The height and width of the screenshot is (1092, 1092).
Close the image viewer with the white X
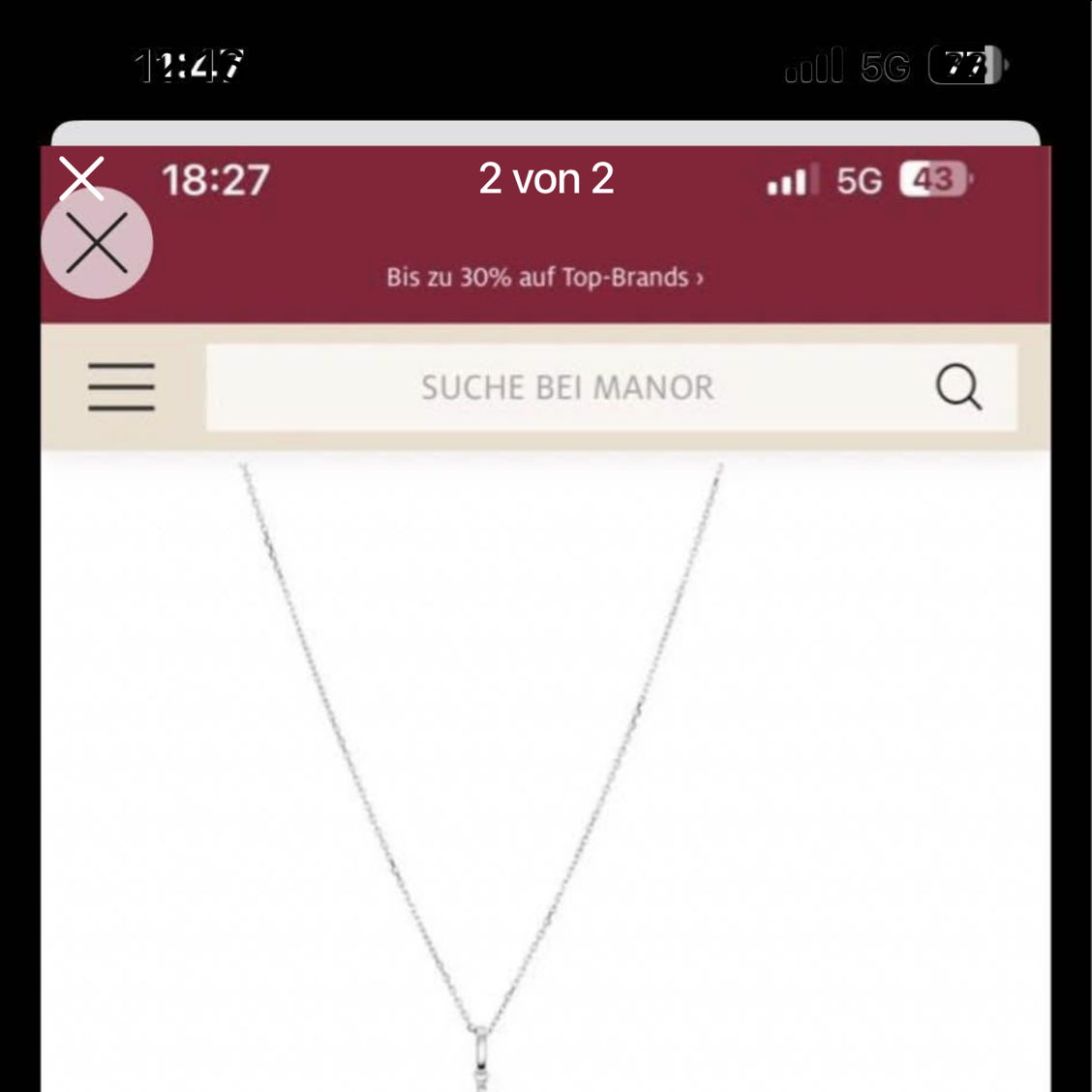[81, 178]
